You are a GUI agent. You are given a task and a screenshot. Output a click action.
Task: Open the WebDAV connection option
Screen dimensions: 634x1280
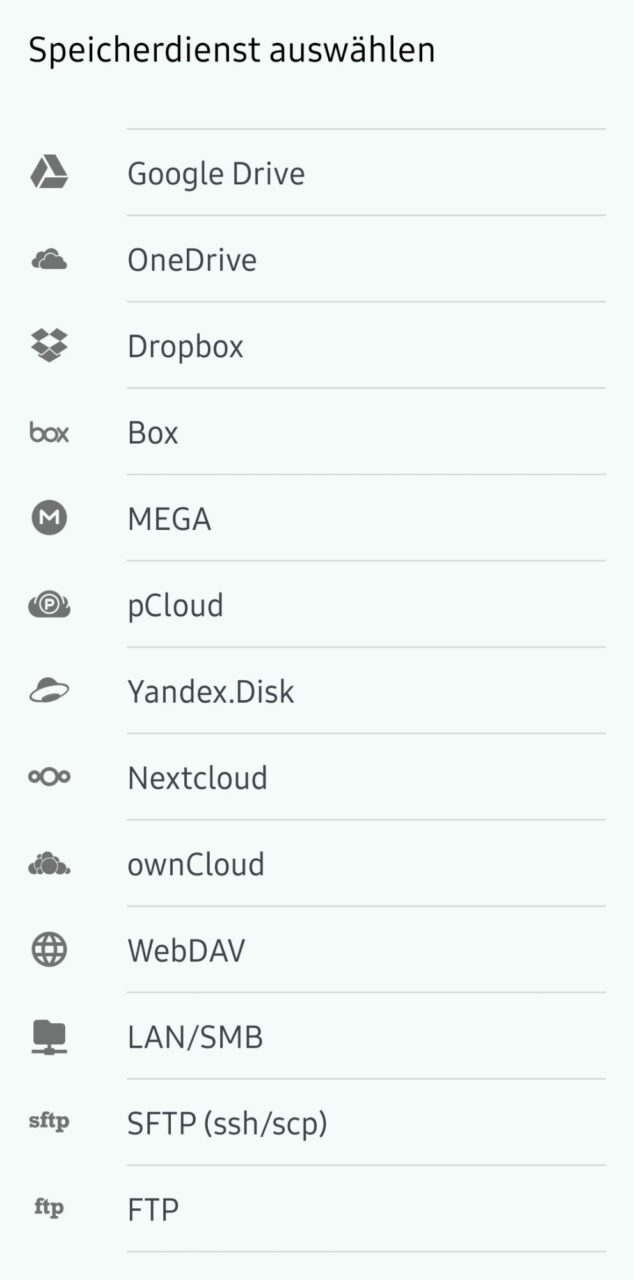pyautogui.click(x=186, y=950)
